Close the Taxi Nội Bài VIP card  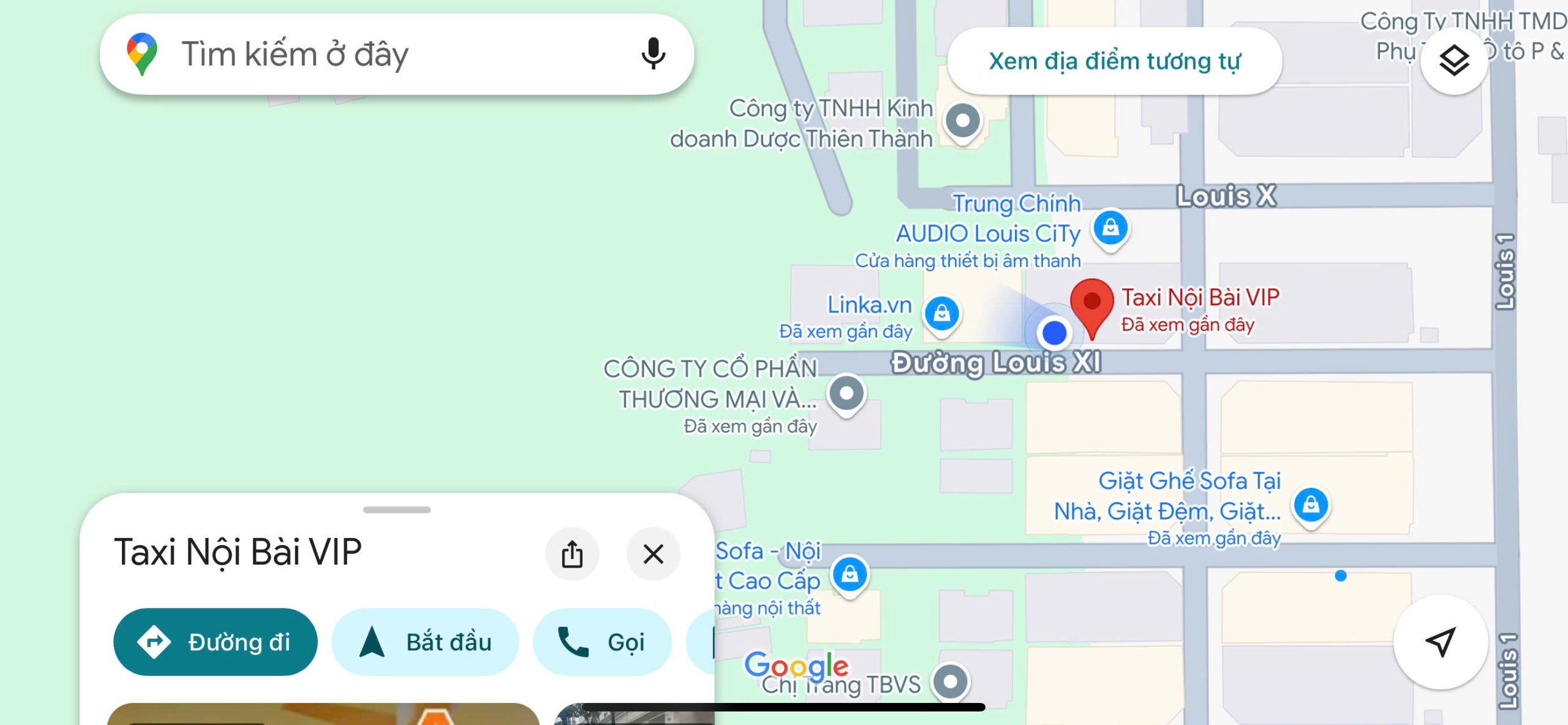pyautogui.click(x=653, y=554)
